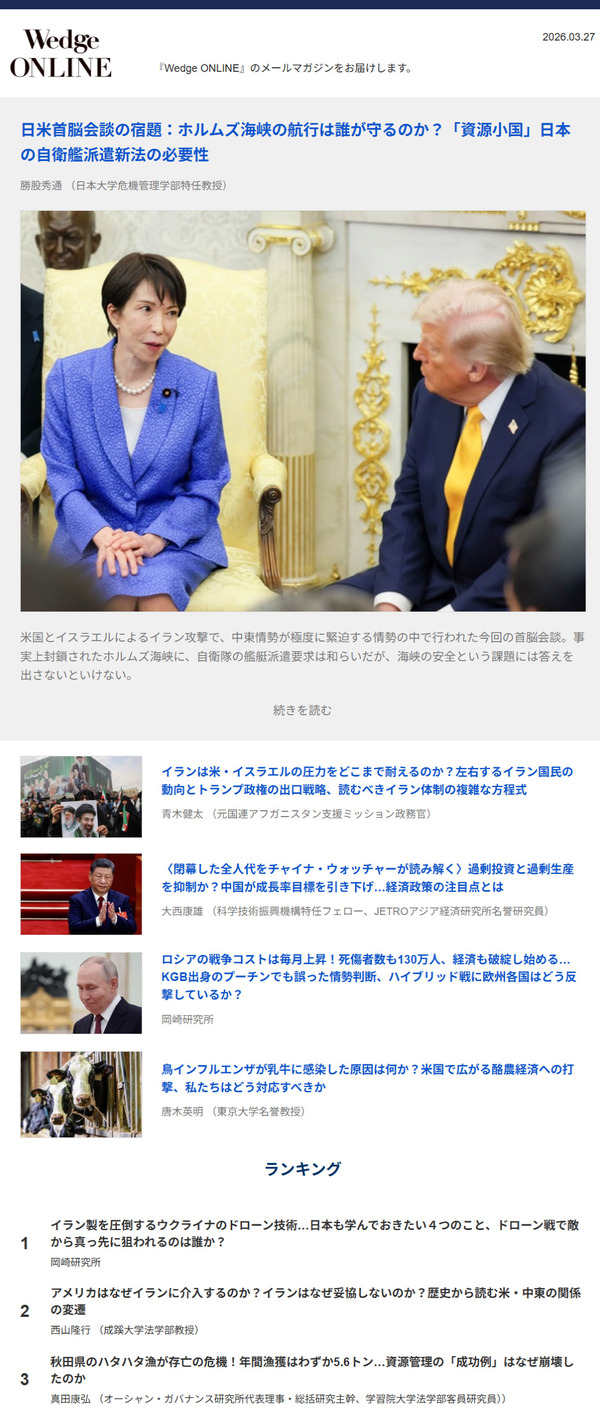This screenshot has height=1409, width=600.
Task: Open ranking 2 America Iran intervention article
Action: point(314,1300)
